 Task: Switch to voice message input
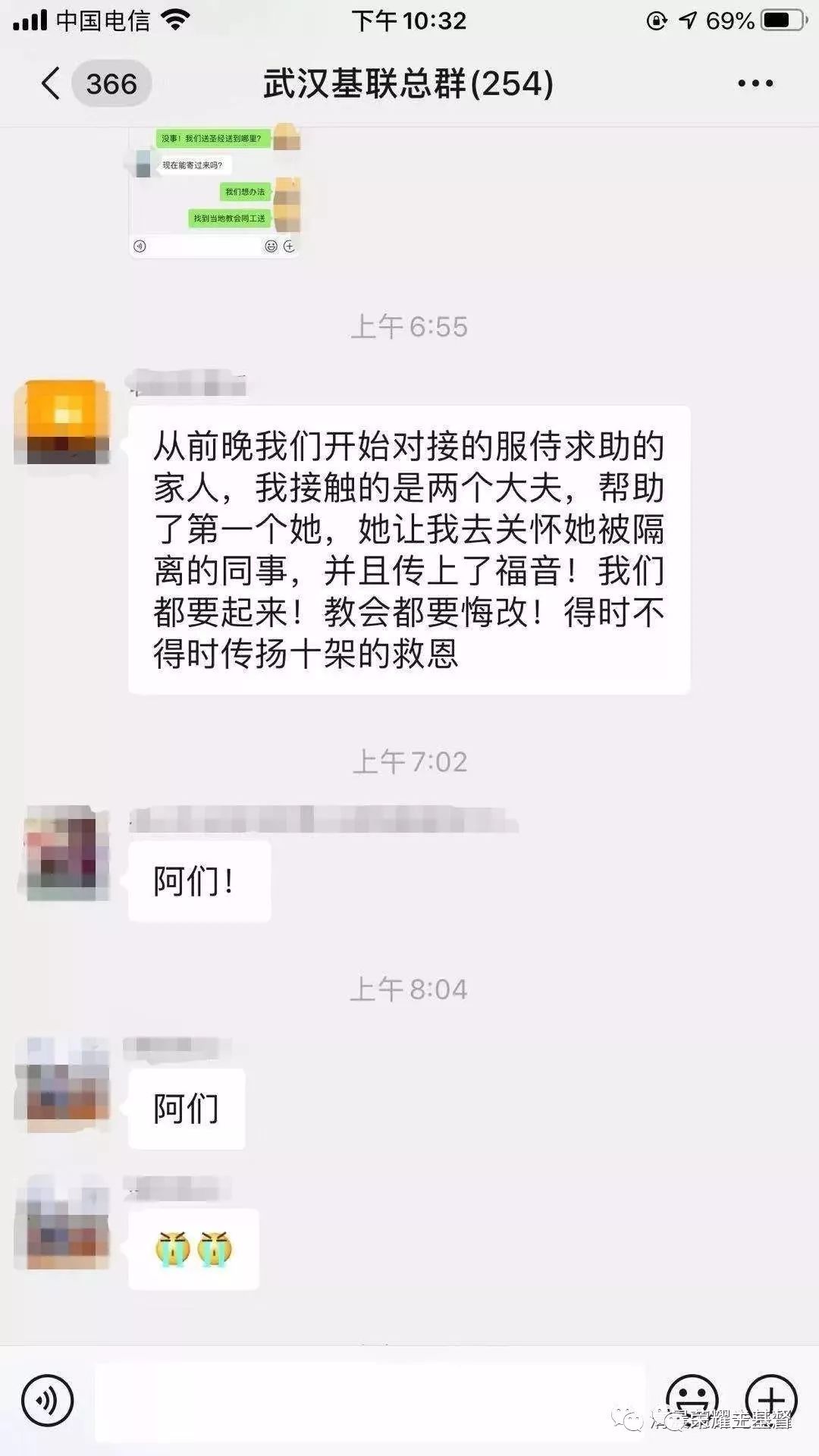[x=48, y=1401]
